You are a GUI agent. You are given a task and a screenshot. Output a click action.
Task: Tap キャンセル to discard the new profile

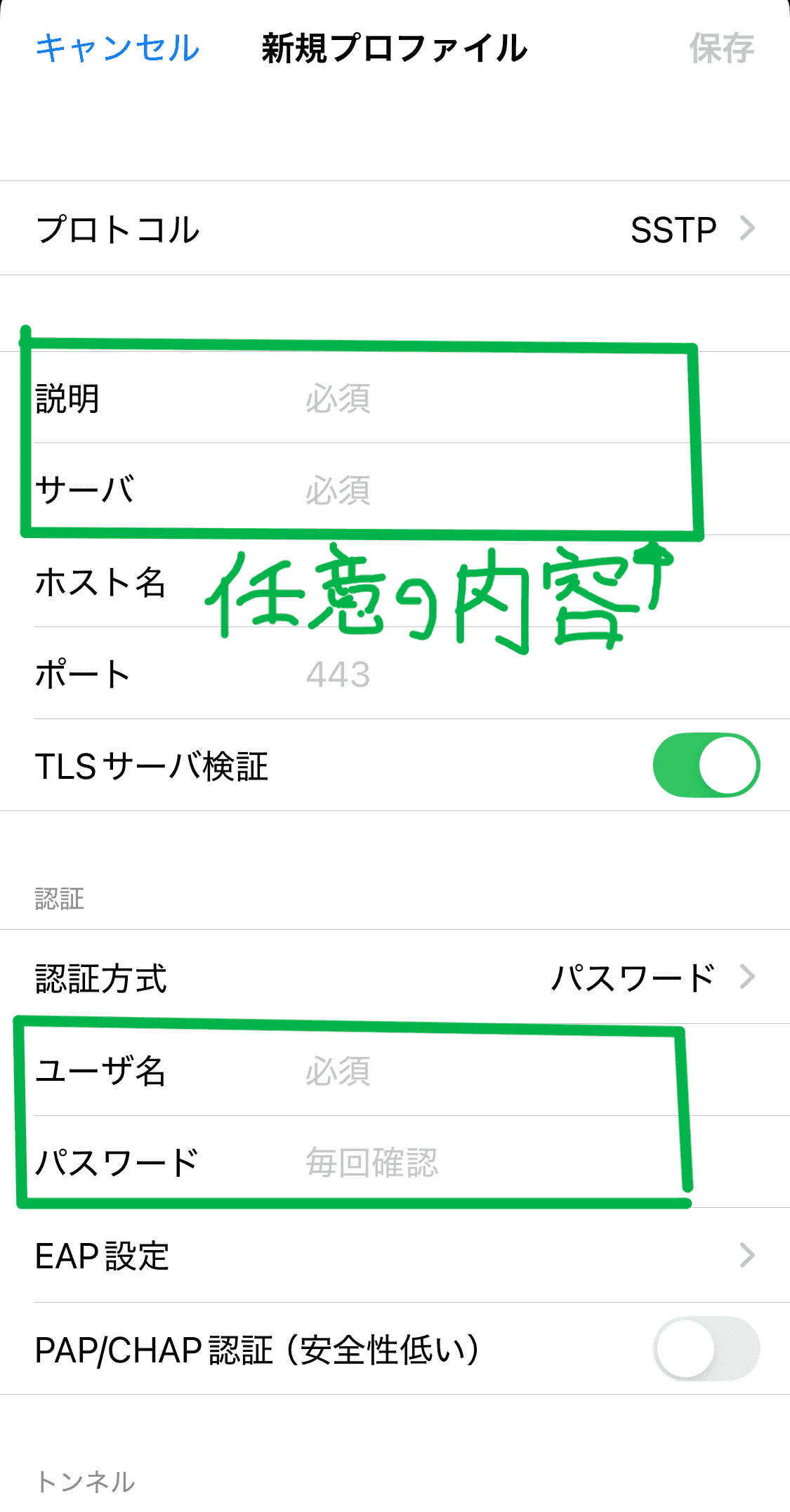coord(117,48)
